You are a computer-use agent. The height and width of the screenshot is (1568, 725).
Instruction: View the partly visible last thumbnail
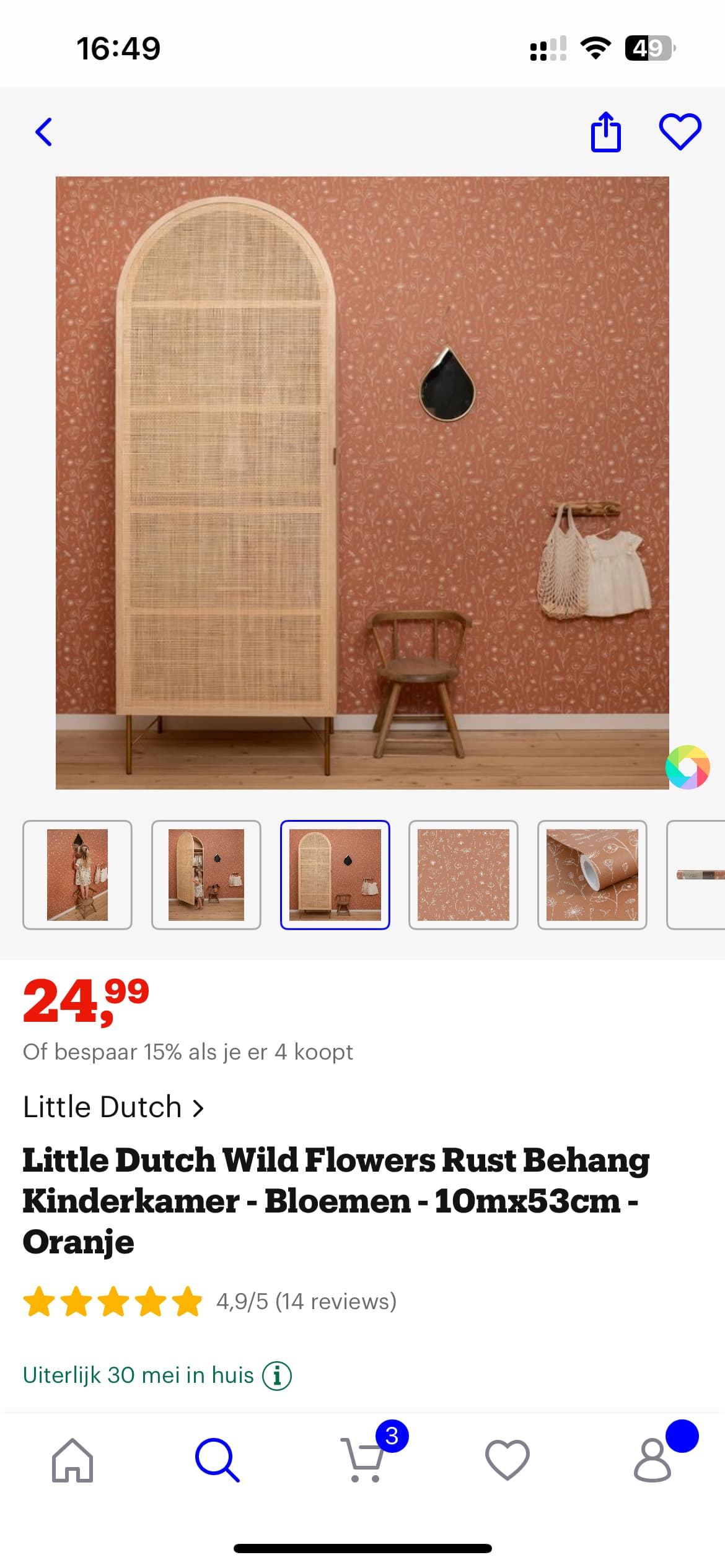point(697,874)
